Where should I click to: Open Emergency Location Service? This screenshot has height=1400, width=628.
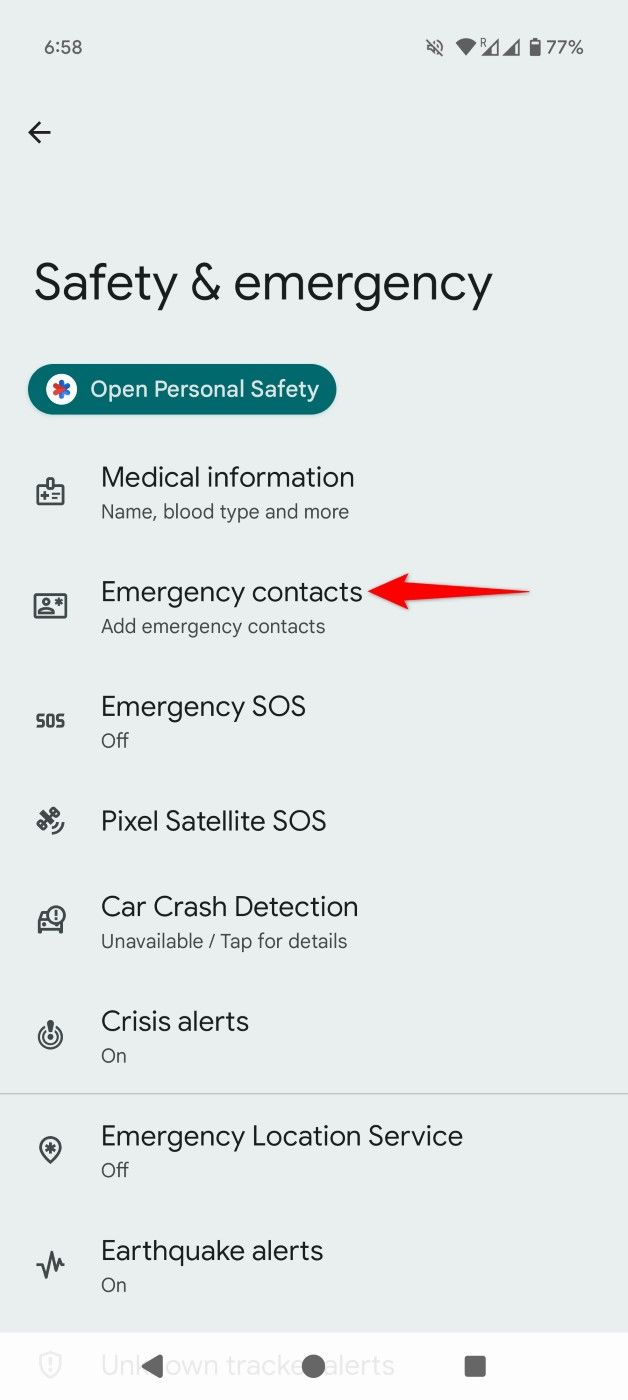click(281, 1150)
